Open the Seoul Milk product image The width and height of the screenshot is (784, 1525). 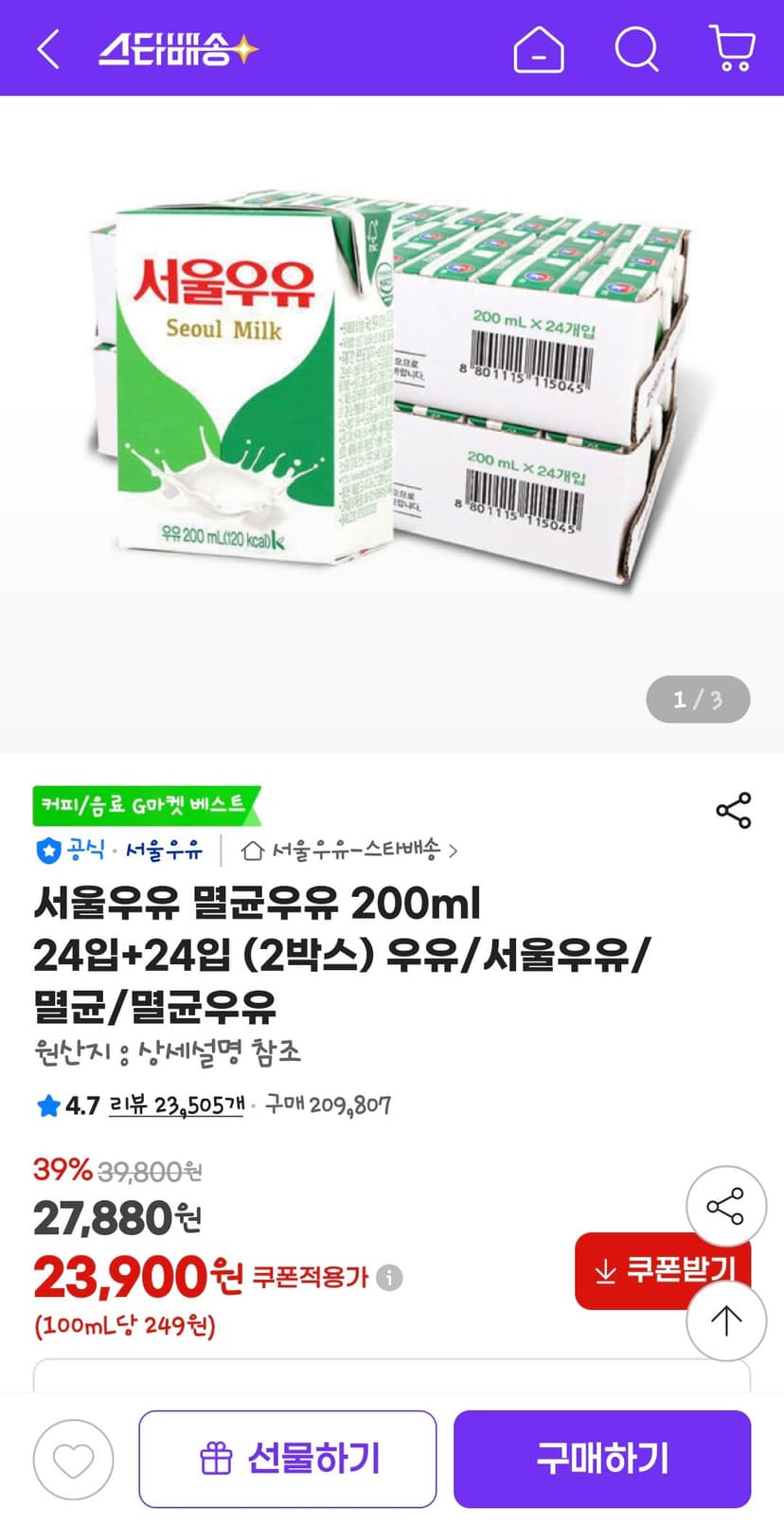(x=392, y=424)
